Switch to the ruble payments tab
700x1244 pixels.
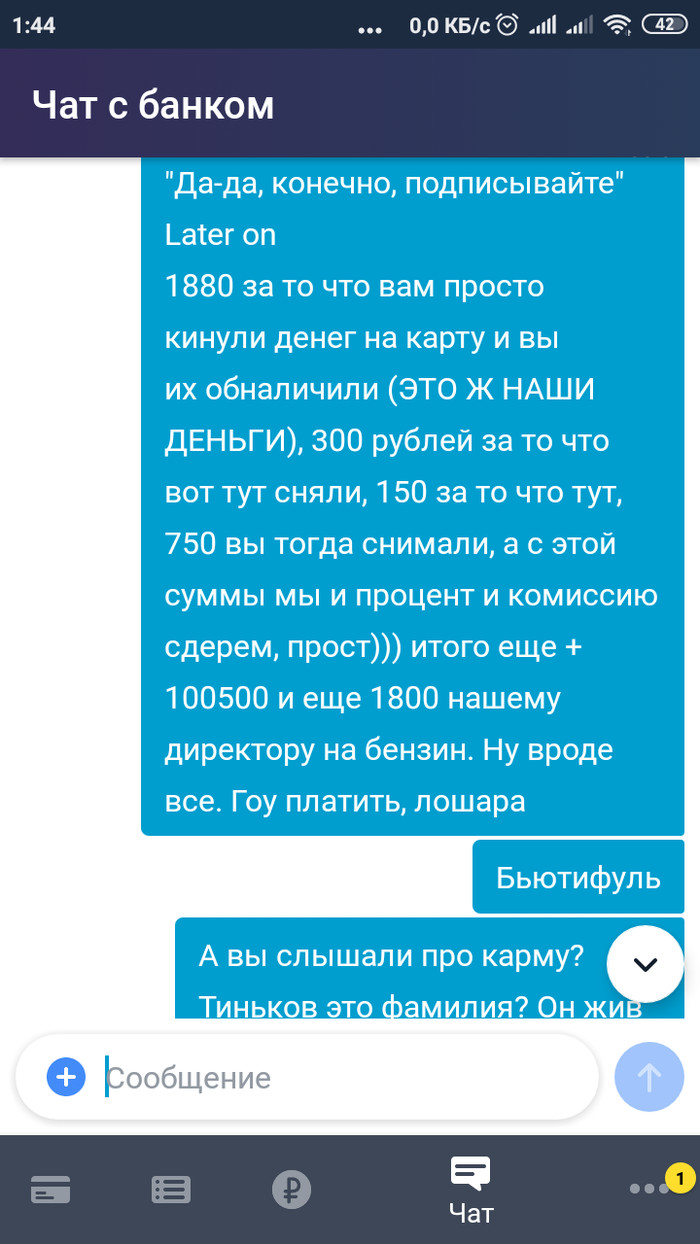point(292,1190)
